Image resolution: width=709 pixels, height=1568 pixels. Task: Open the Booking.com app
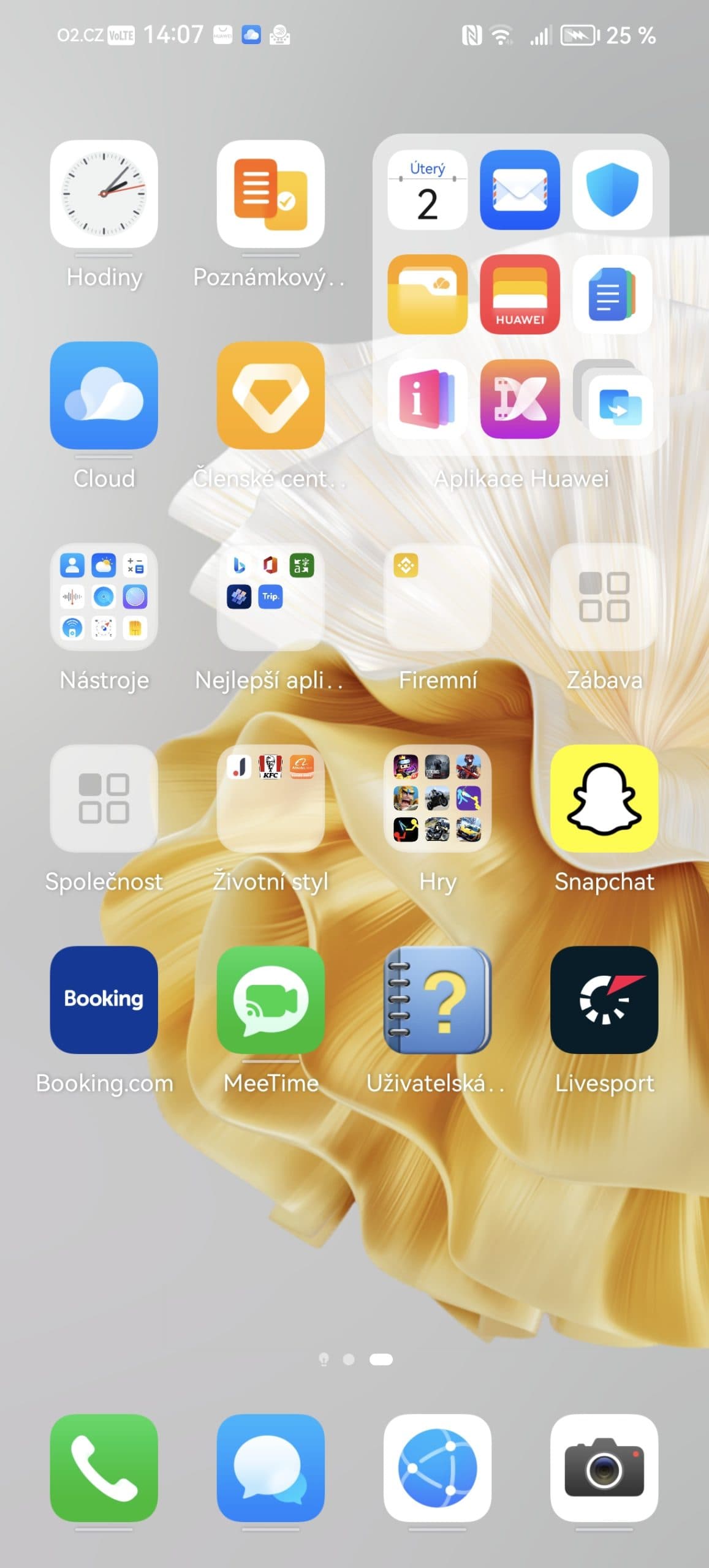104,1000
